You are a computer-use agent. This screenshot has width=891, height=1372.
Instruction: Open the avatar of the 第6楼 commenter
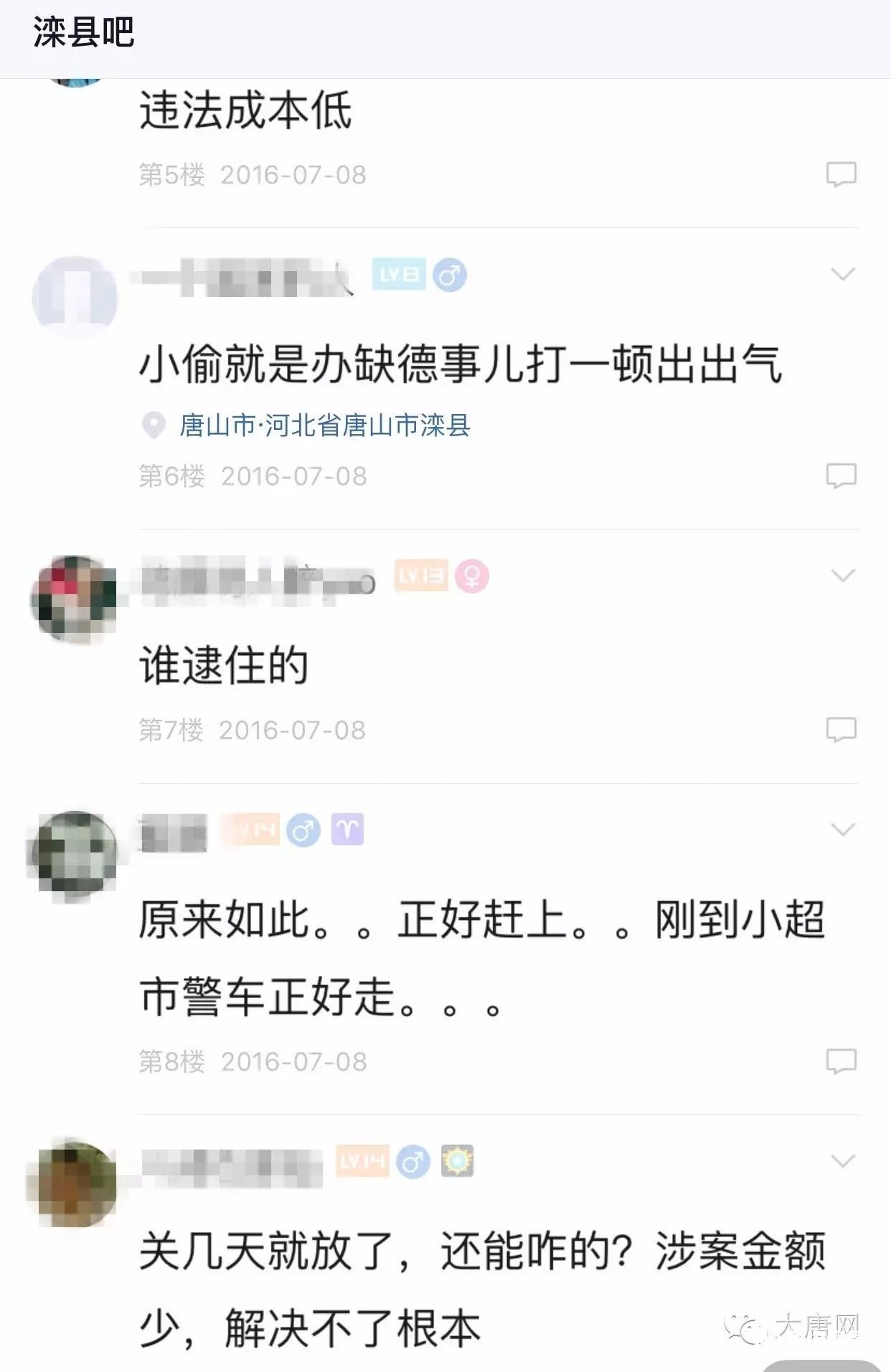[x=75, y=297]
